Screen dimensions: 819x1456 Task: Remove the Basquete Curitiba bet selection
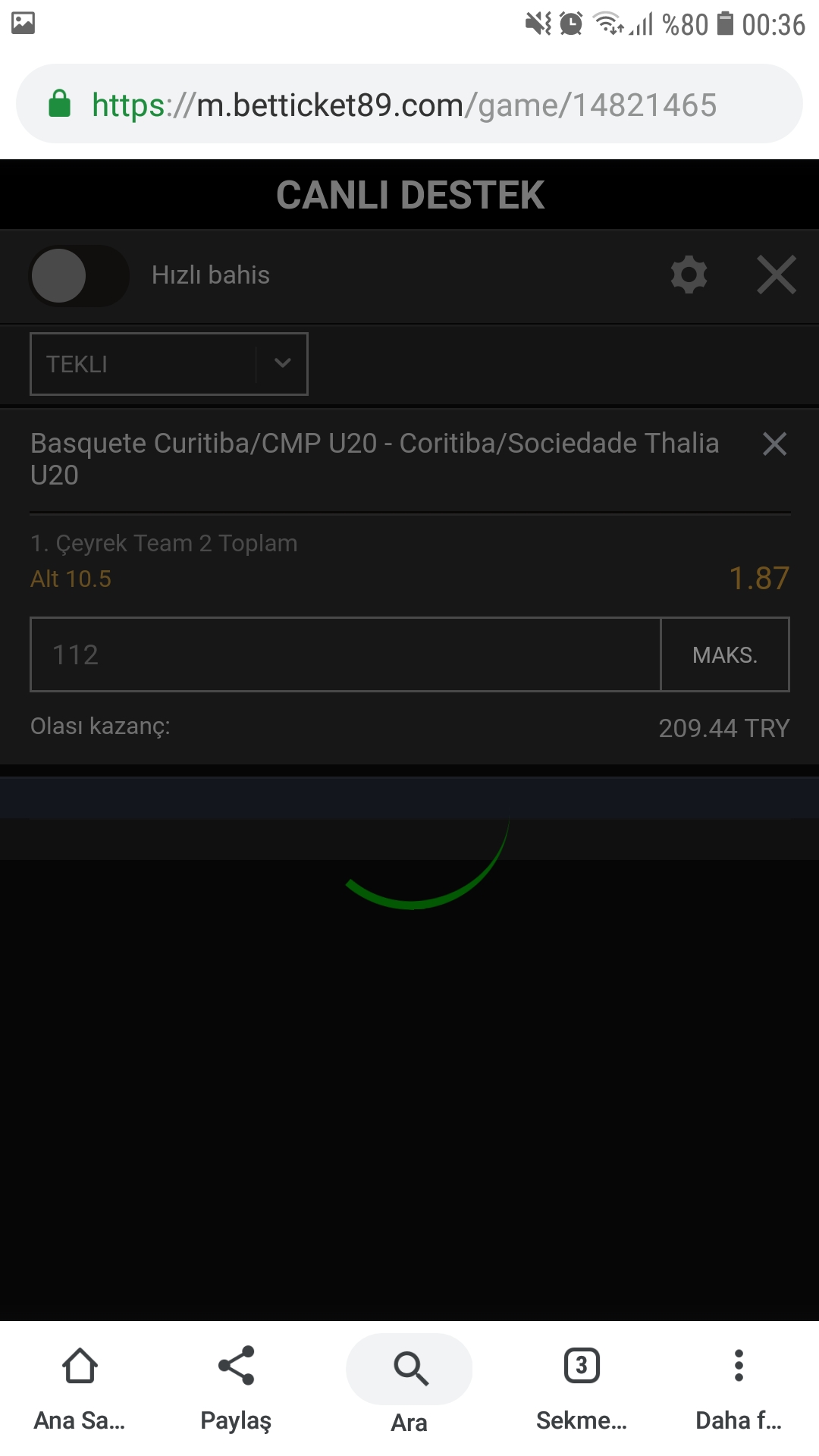[774, 444]
